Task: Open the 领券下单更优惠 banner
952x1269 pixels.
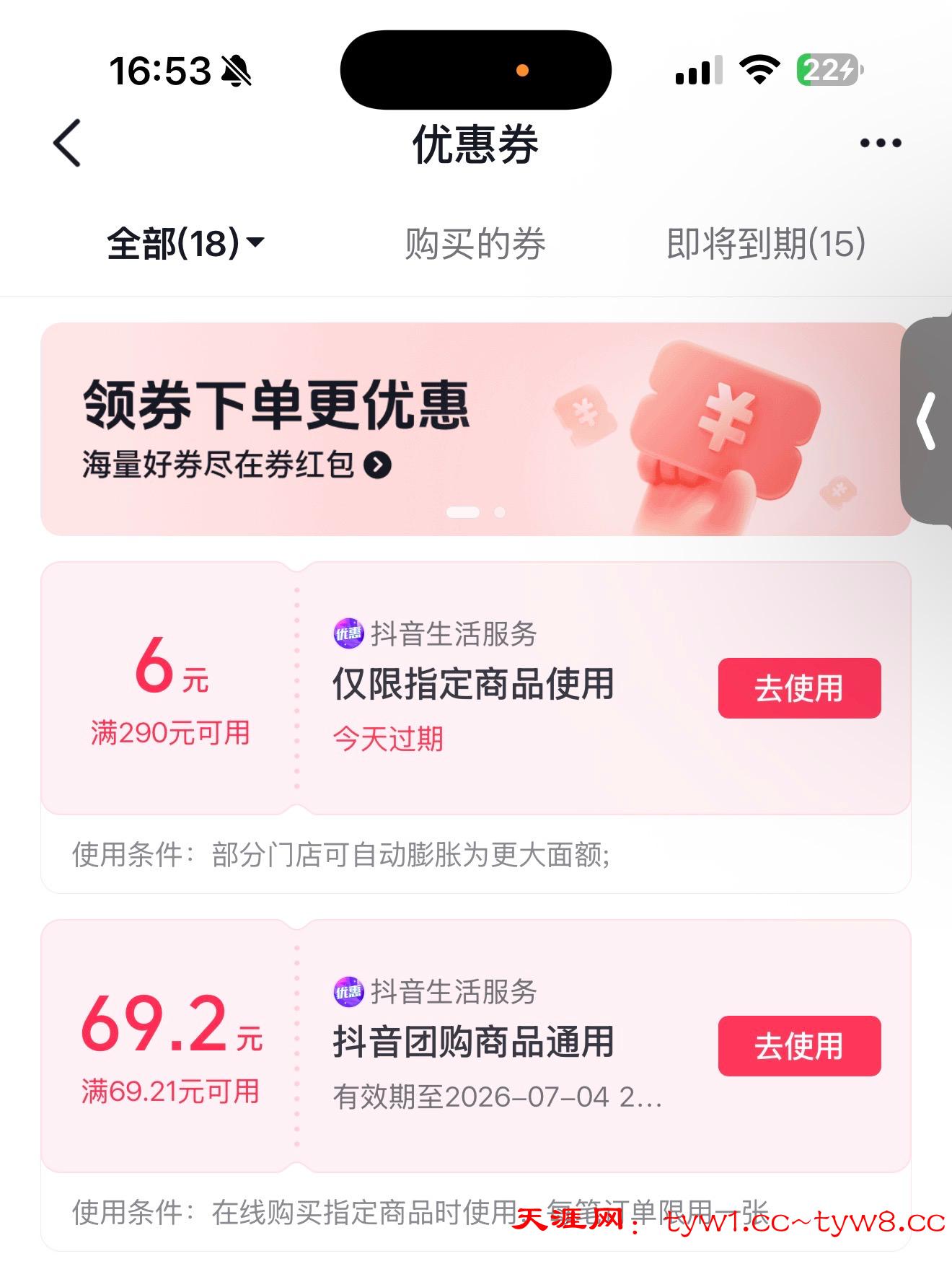Action: pyautogui.click(x=475, y=429)
